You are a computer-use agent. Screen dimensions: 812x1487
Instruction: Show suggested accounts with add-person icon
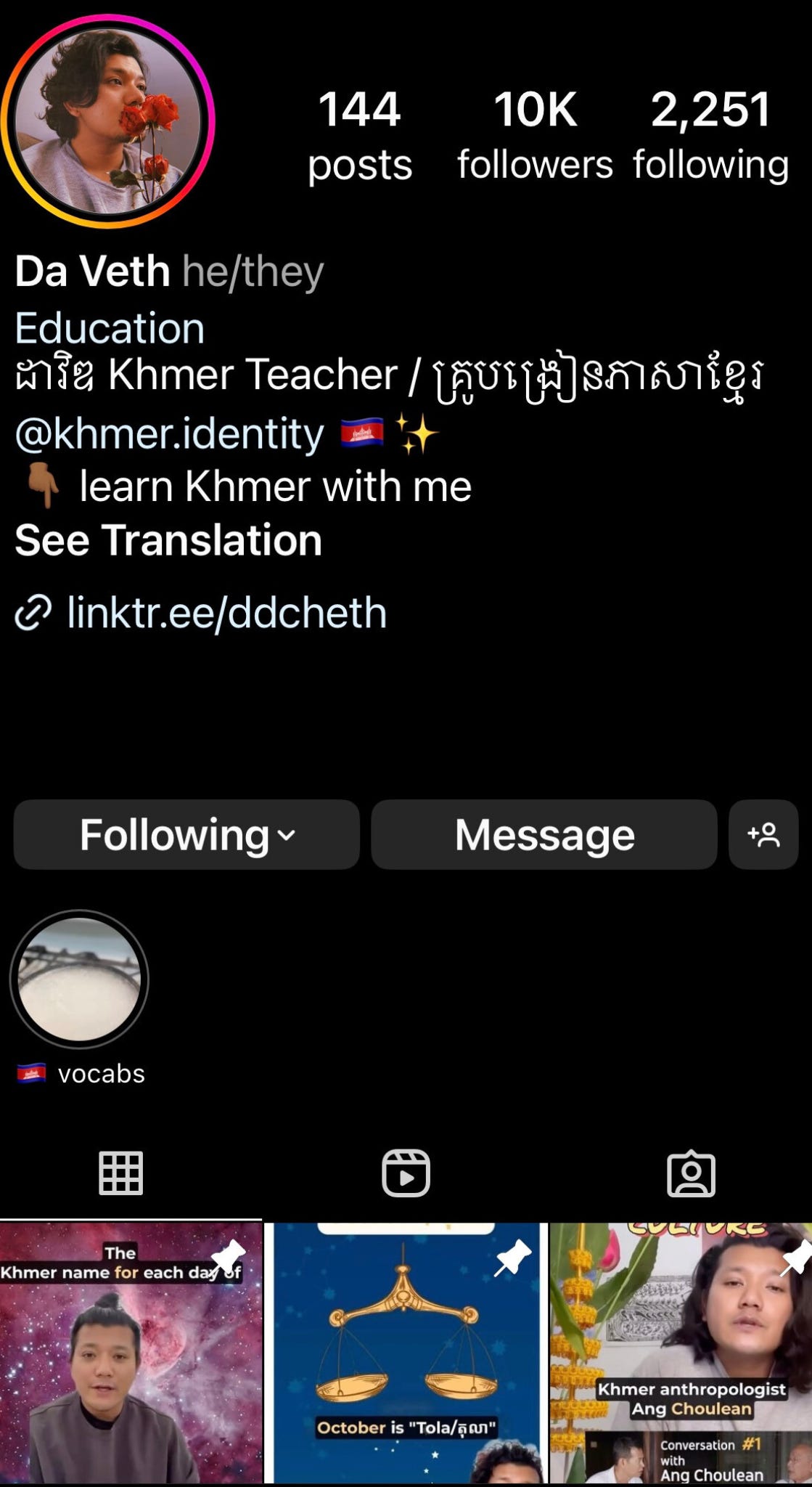[763, 835]
